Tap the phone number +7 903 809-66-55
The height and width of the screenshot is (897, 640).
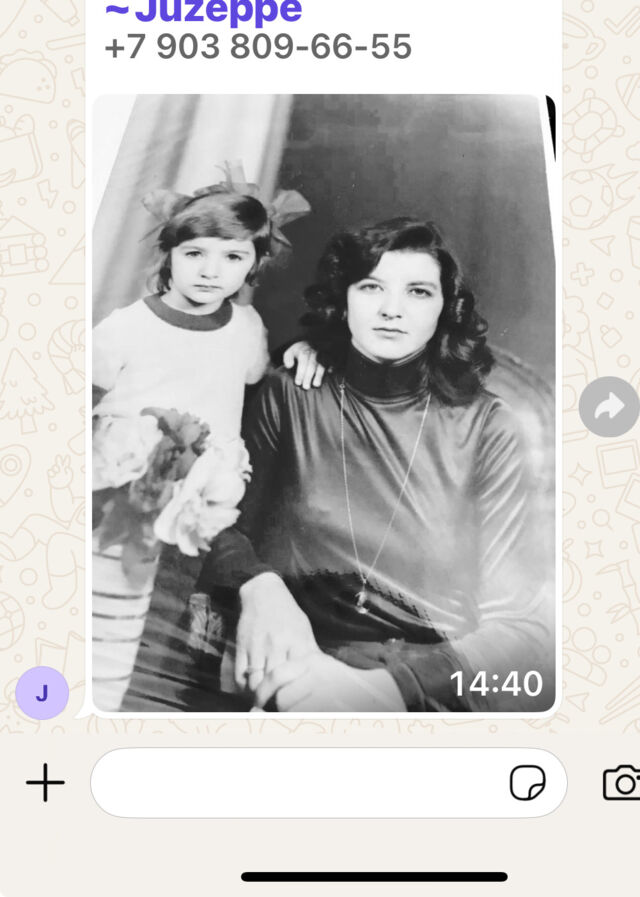[x=258, y=47]
